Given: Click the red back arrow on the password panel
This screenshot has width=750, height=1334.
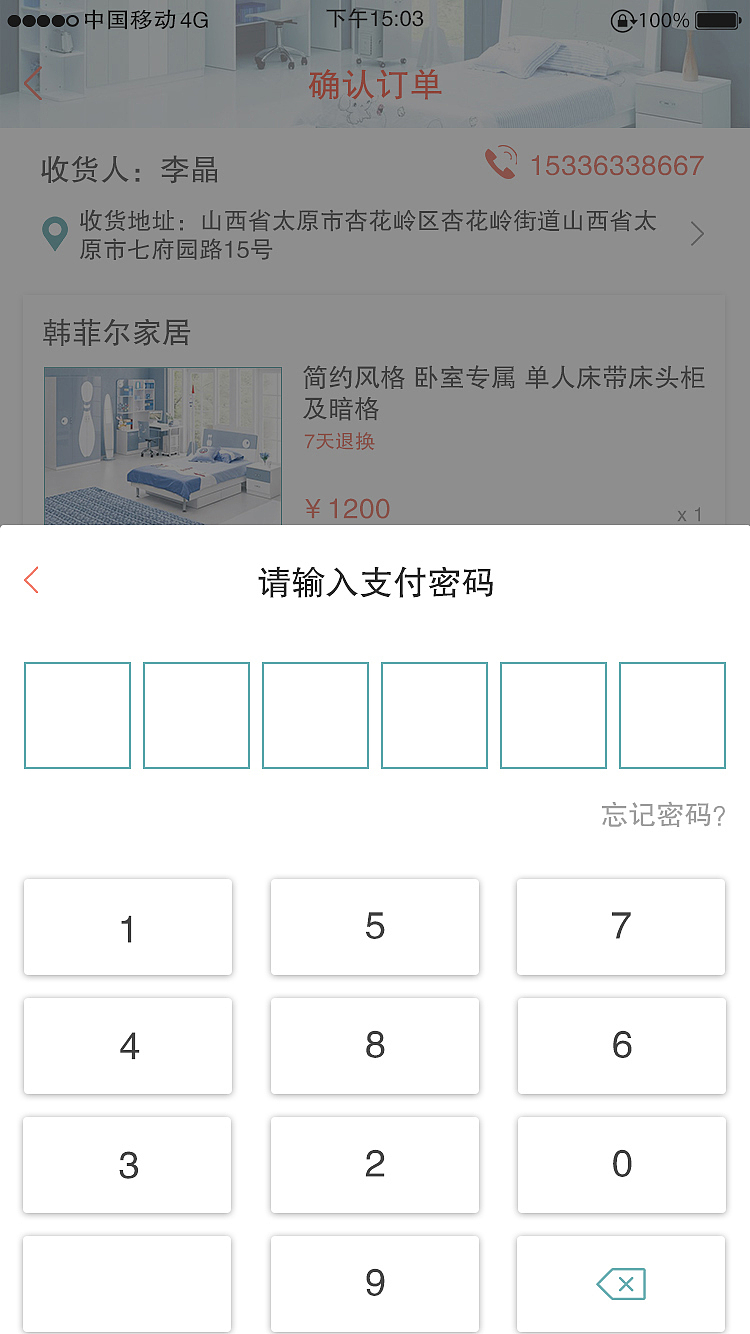Looking at the screenshot, I should (31, 580).
